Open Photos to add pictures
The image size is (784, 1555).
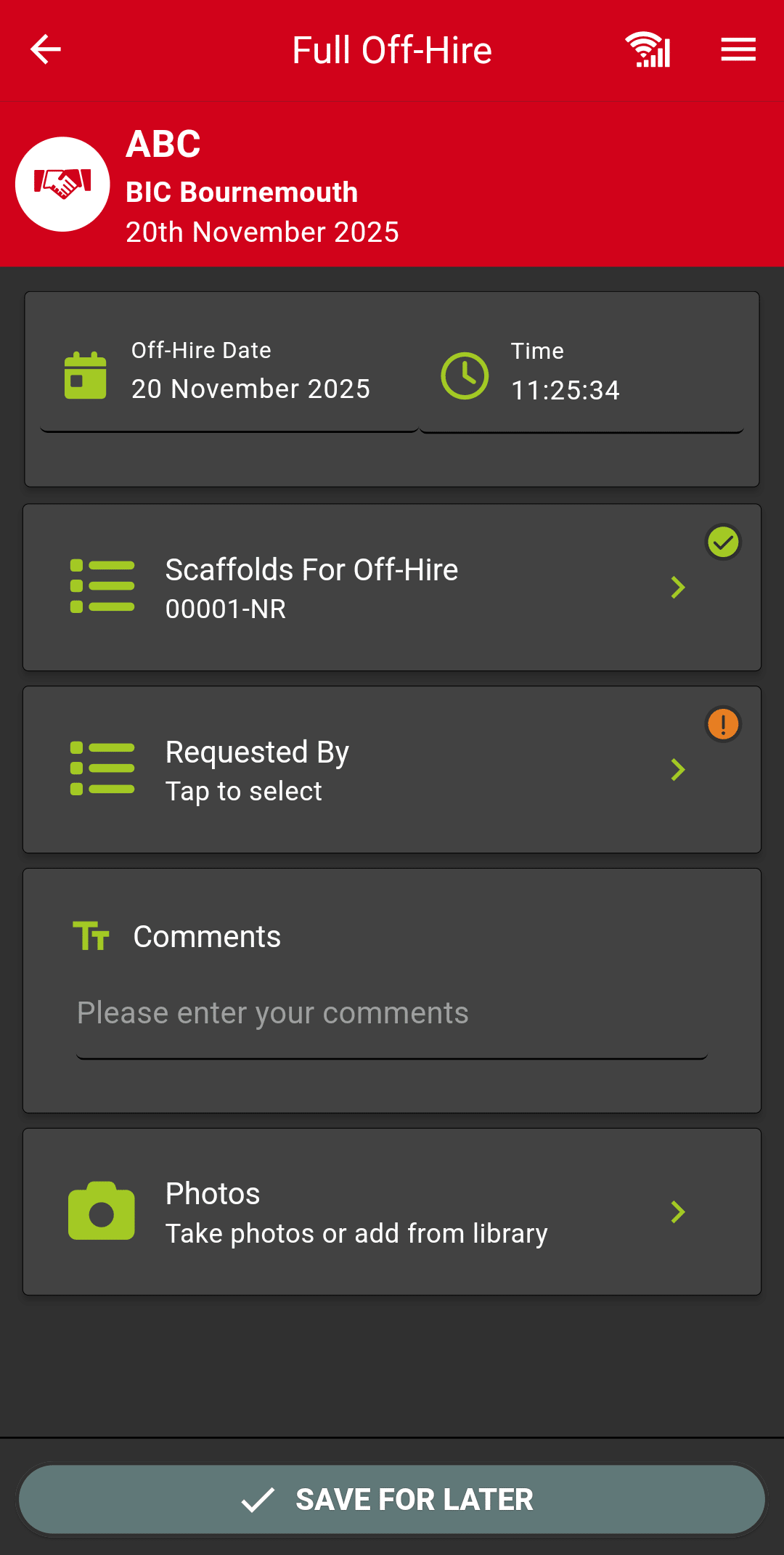point(392,1211)
